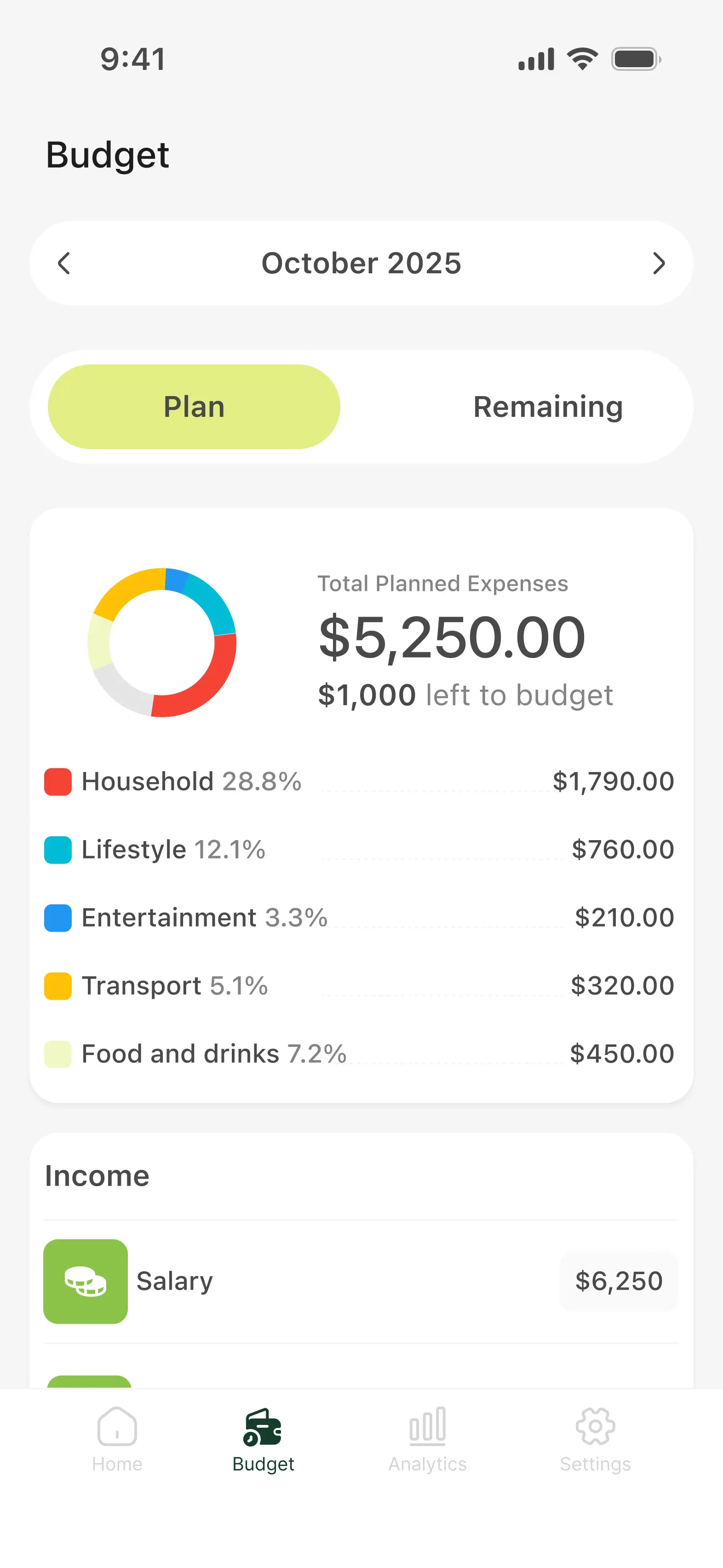The image size is (723, 1568).
Task: Tap the $6,250 salary amount
Action: pyautogui.click(x=618, y=1281)
